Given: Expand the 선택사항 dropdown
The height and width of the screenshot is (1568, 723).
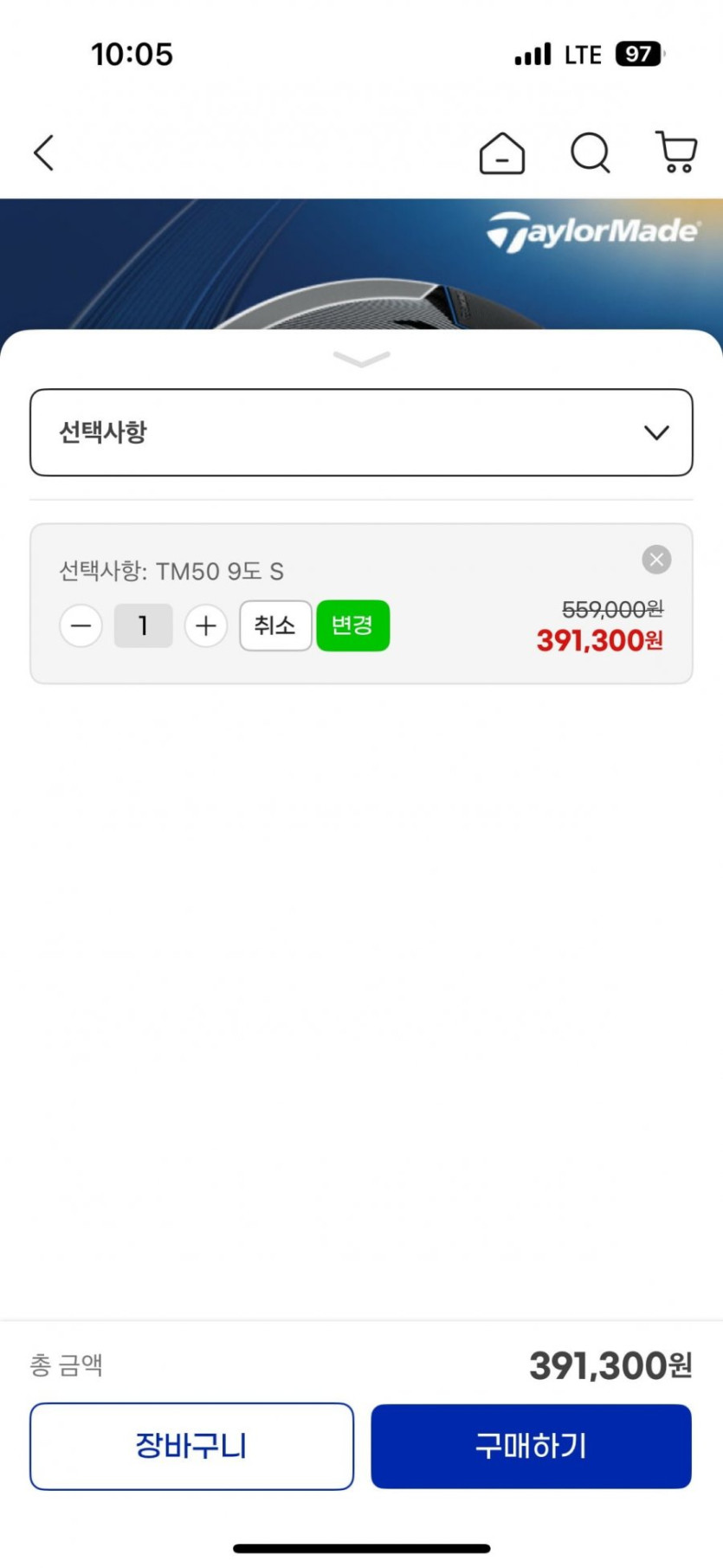Looking at the screenshot, I should click(361, 432).
